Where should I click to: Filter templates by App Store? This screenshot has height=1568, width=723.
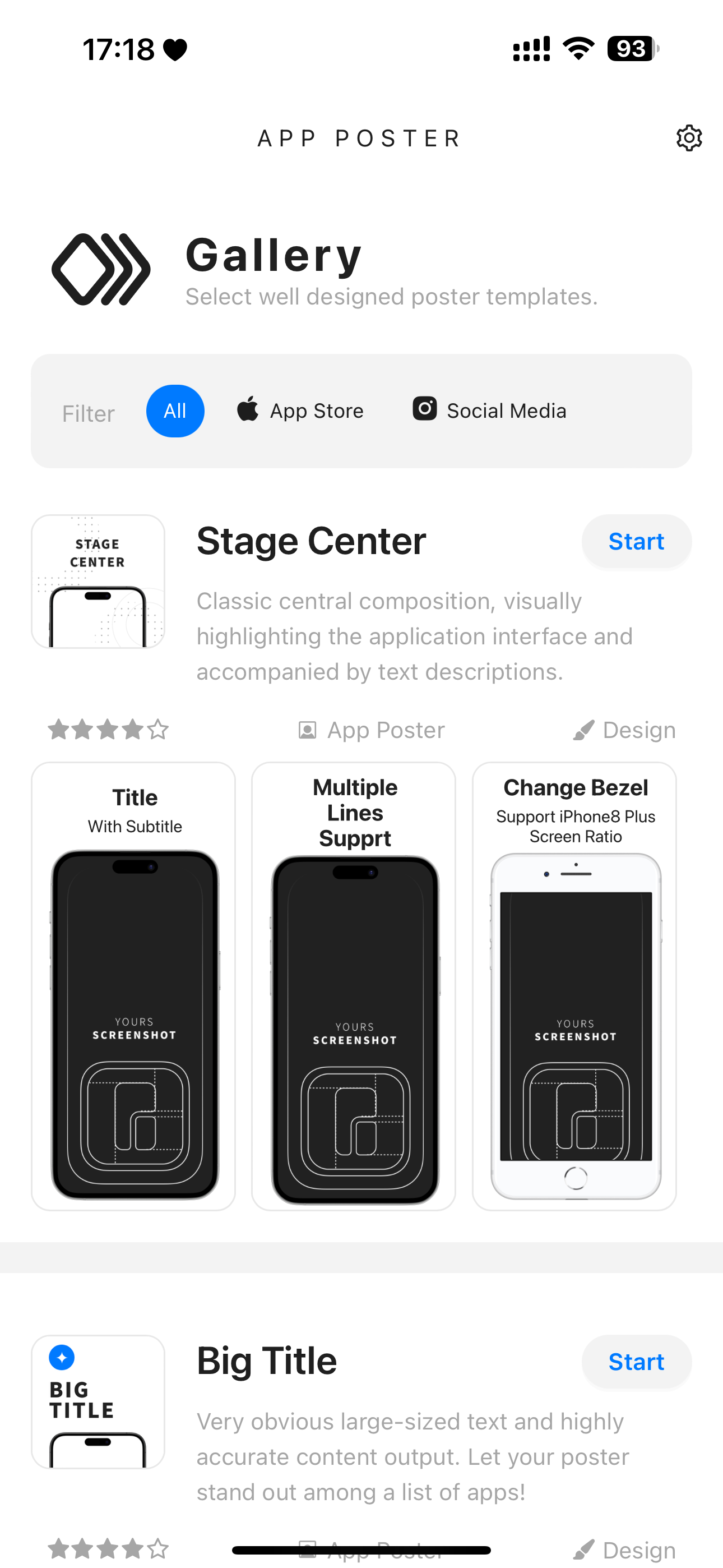tap(300, 411)
